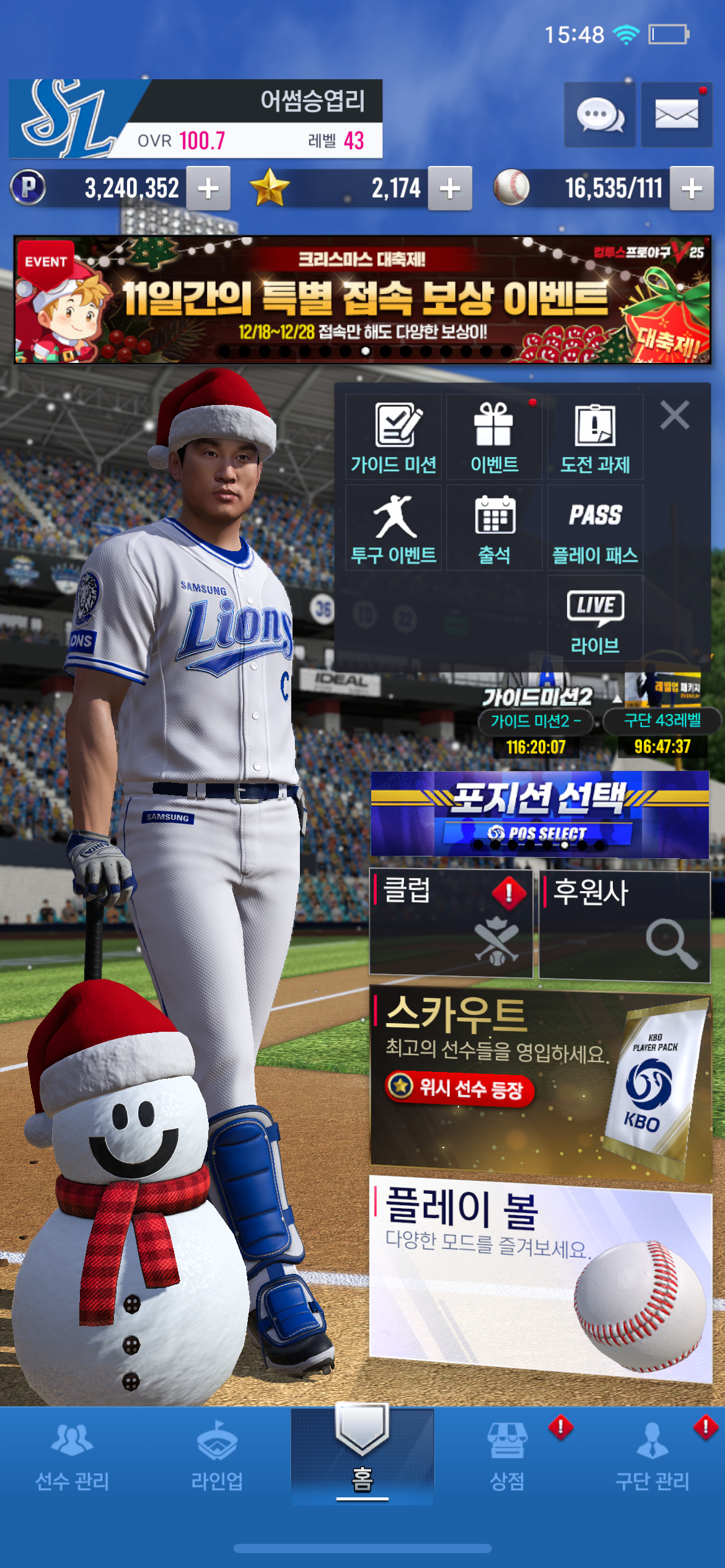The image size is (725, 1568).
Task: Open the 플레이 패스 menu
Action: point(595,528)
